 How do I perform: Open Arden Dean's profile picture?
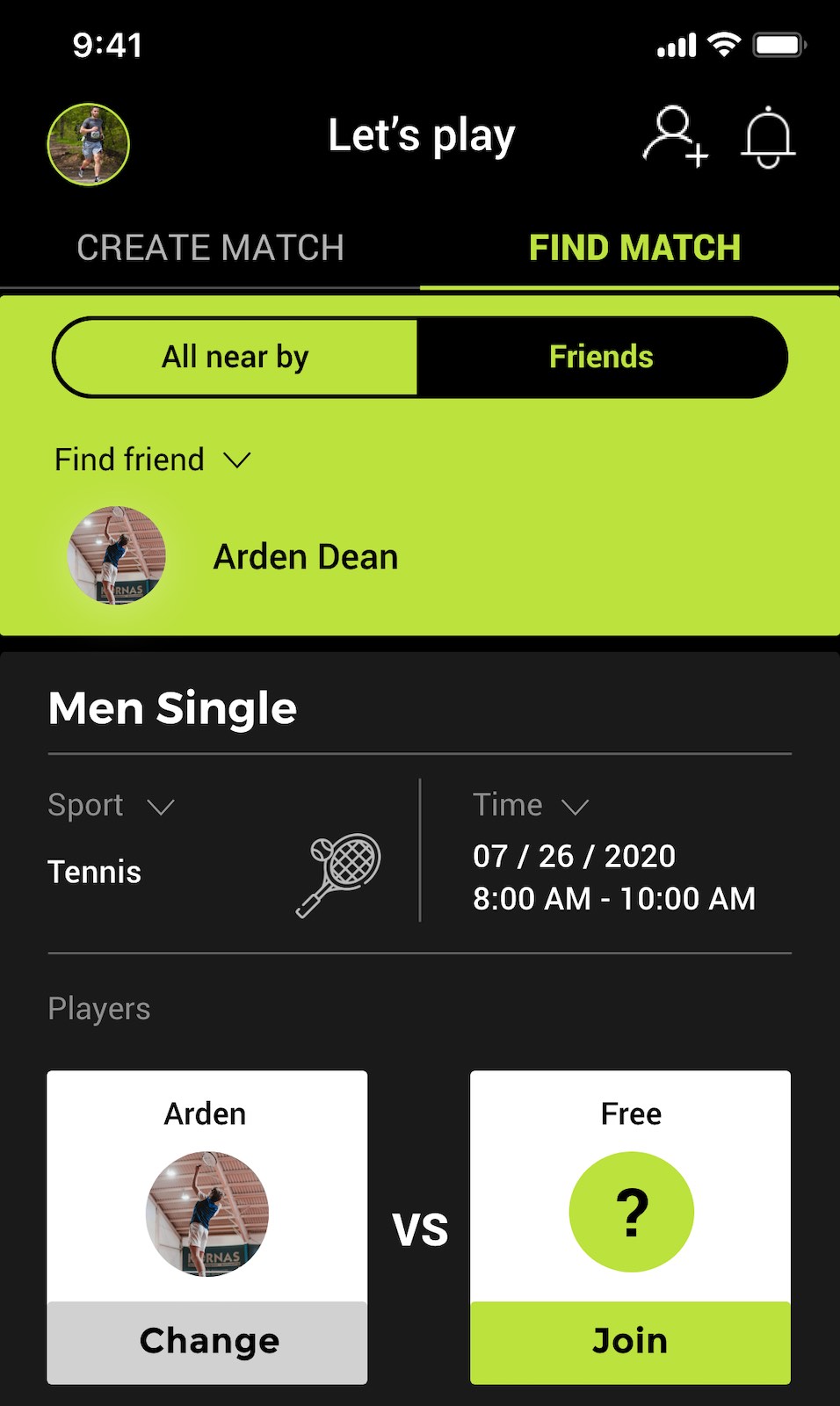pyautogui.click(x=117, y=555)
